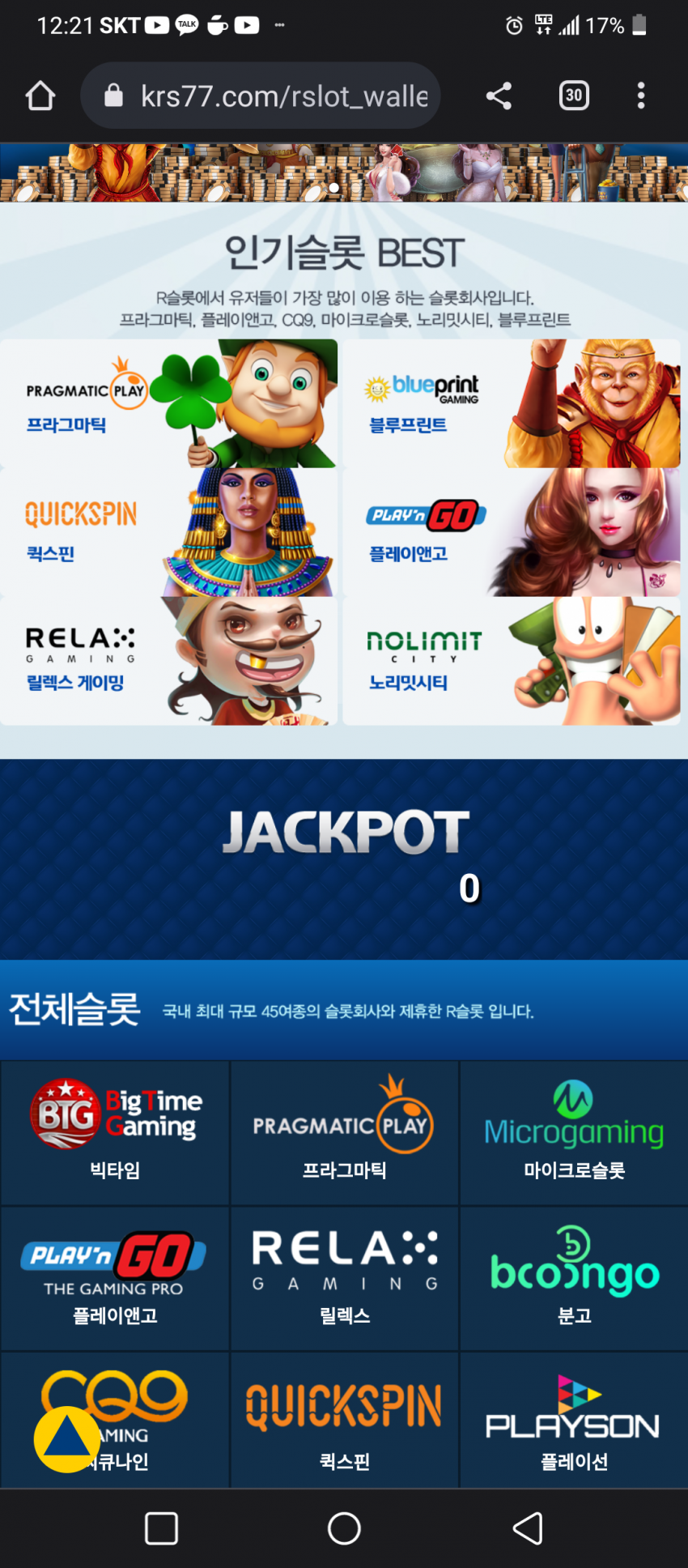The height and width of the screenshot is (1568, 688).
Task: Select the 마이크로슬롯 Microgaming tile
Action: coord(574,1133)
